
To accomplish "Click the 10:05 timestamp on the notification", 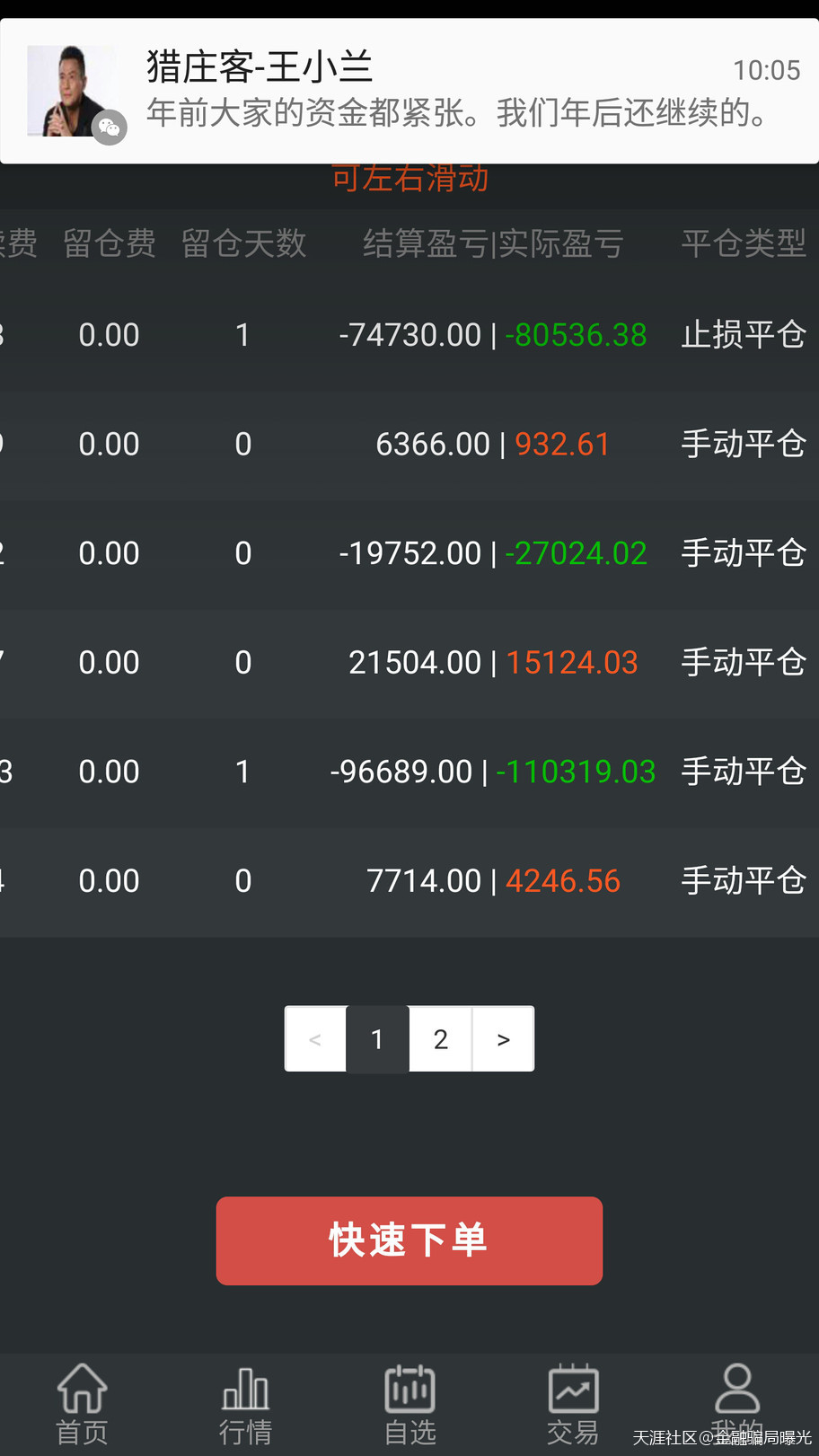I will point(764,69).
